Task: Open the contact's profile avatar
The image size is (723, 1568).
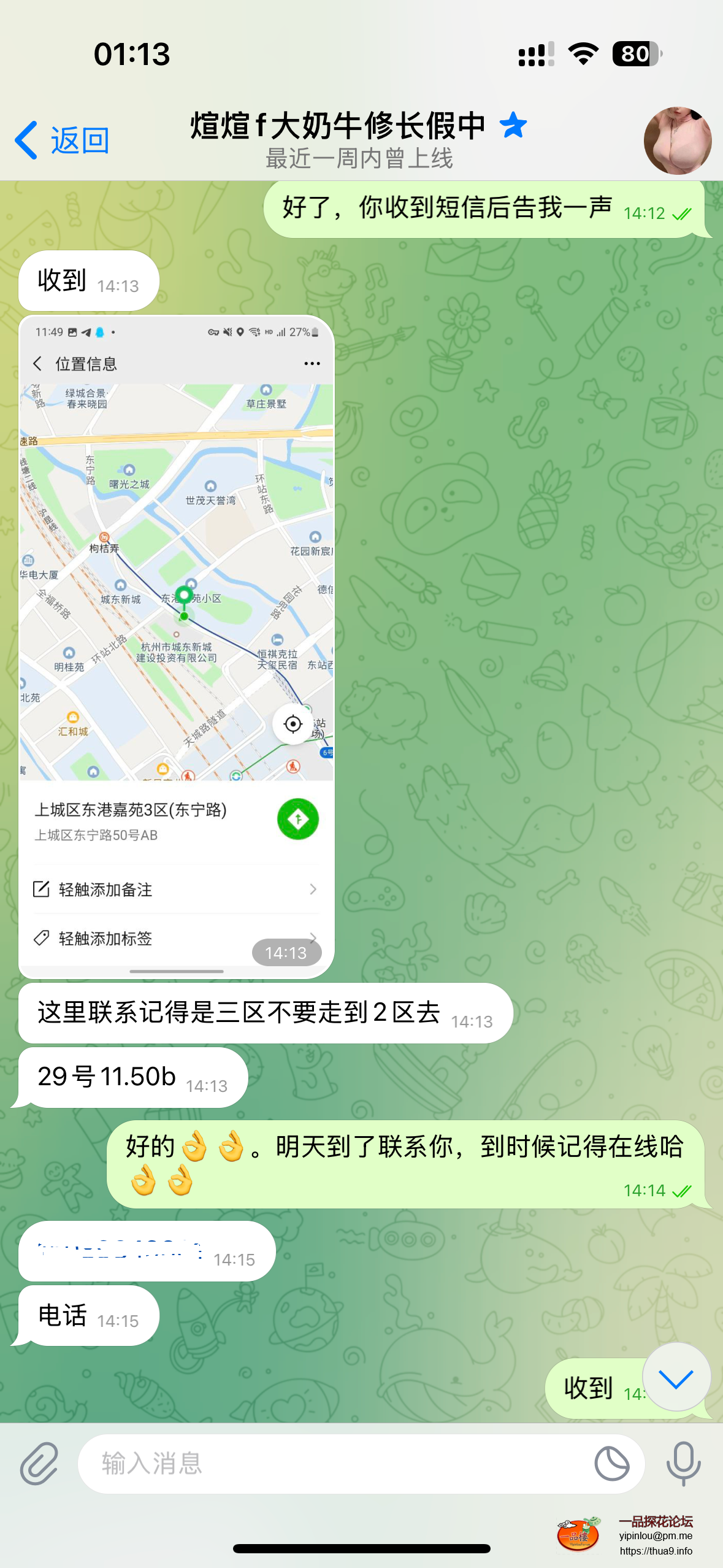Action: point(677,140)
